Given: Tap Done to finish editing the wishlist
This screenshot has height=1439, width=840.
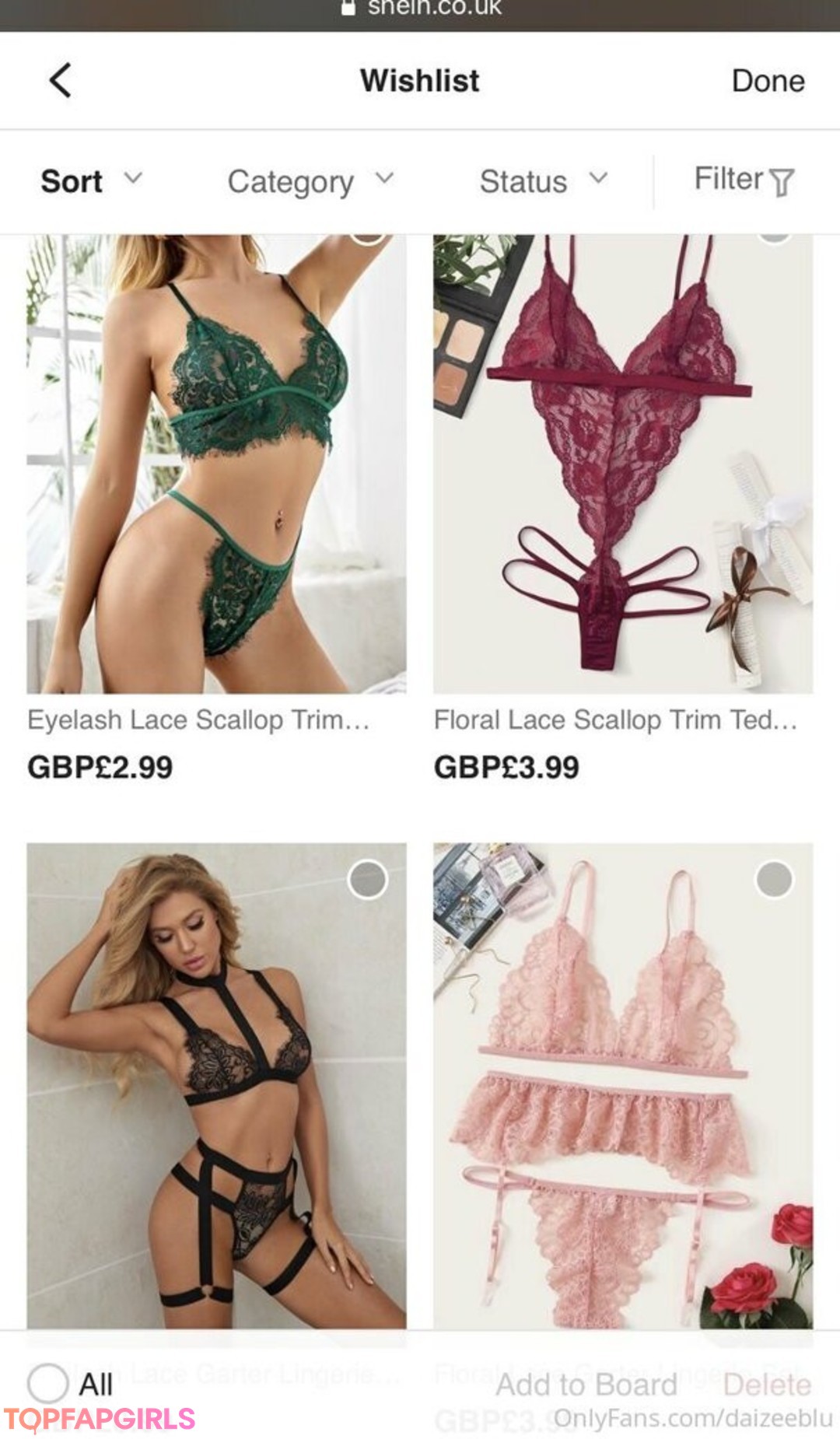Looking at the screenshot, I should coord(767,81).
